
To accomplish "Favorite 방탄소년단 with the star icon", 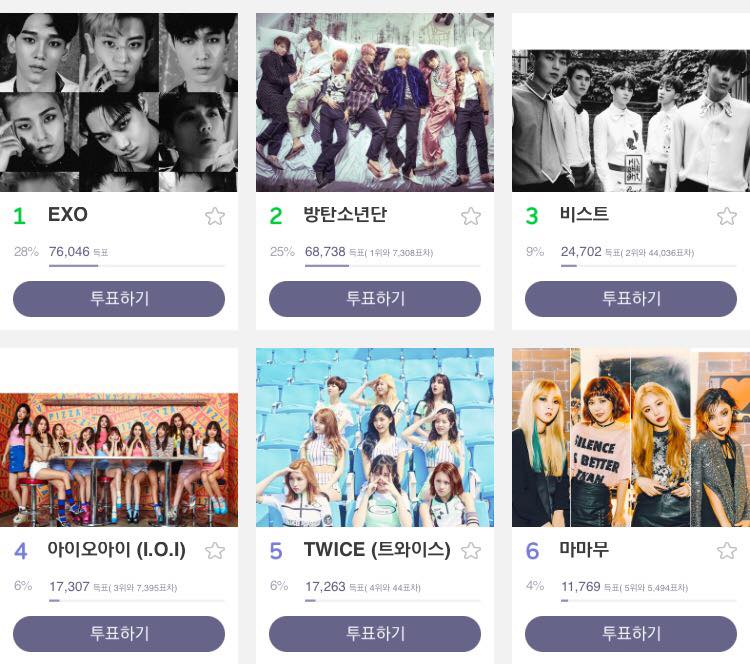I will [x=471, y=216].
